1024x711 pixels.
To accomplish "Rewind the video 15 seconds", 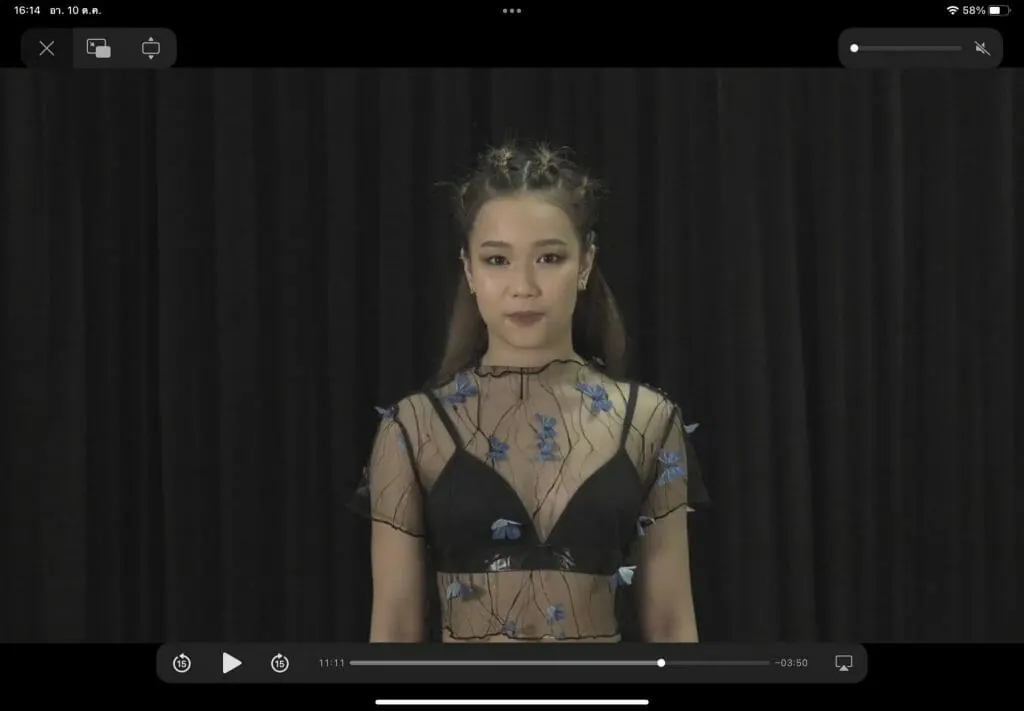I will tap(182, 663).
